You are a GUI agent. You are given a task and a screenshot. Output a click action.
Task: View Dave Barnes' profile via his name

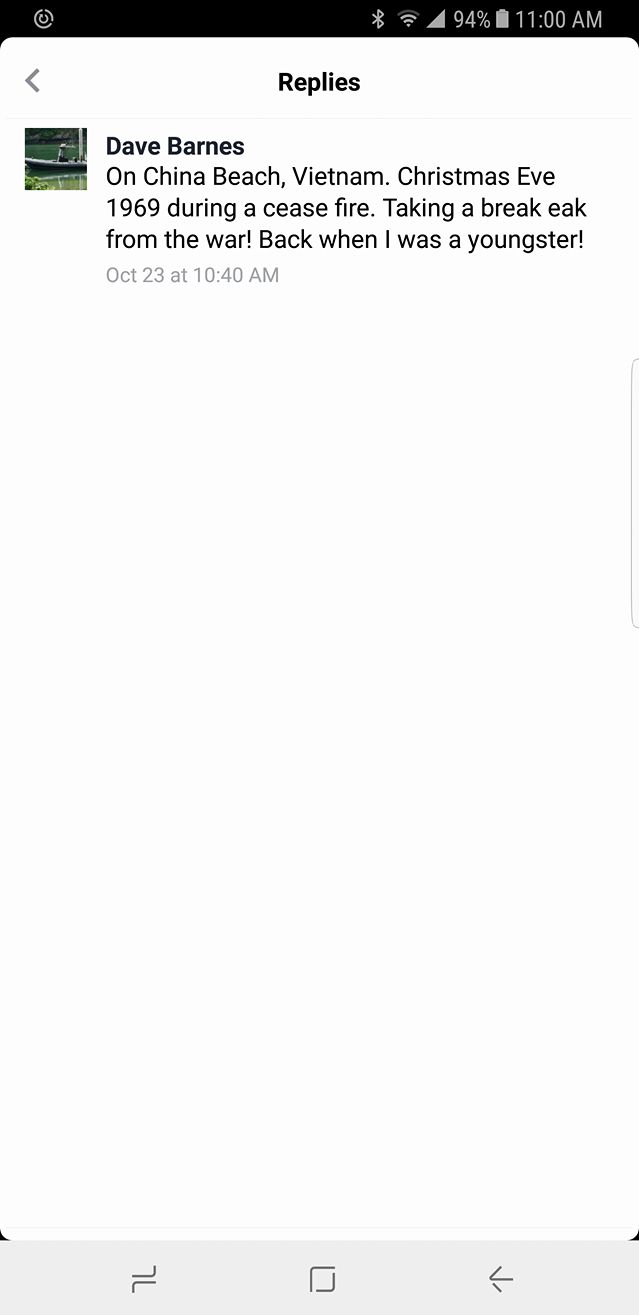[175, 146]
